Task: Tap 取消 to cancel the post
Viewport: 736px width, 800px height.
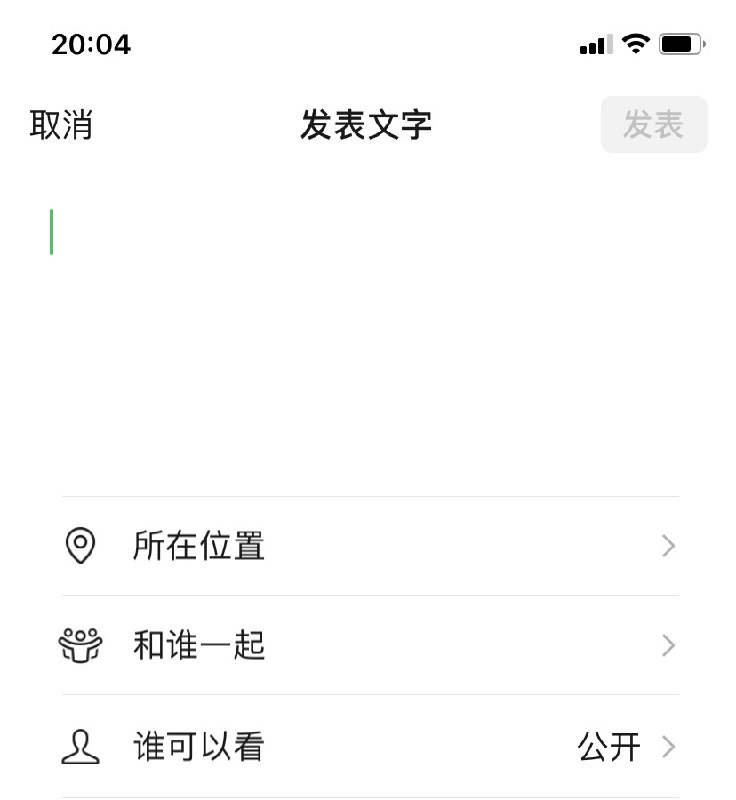Action: (62, 124)
